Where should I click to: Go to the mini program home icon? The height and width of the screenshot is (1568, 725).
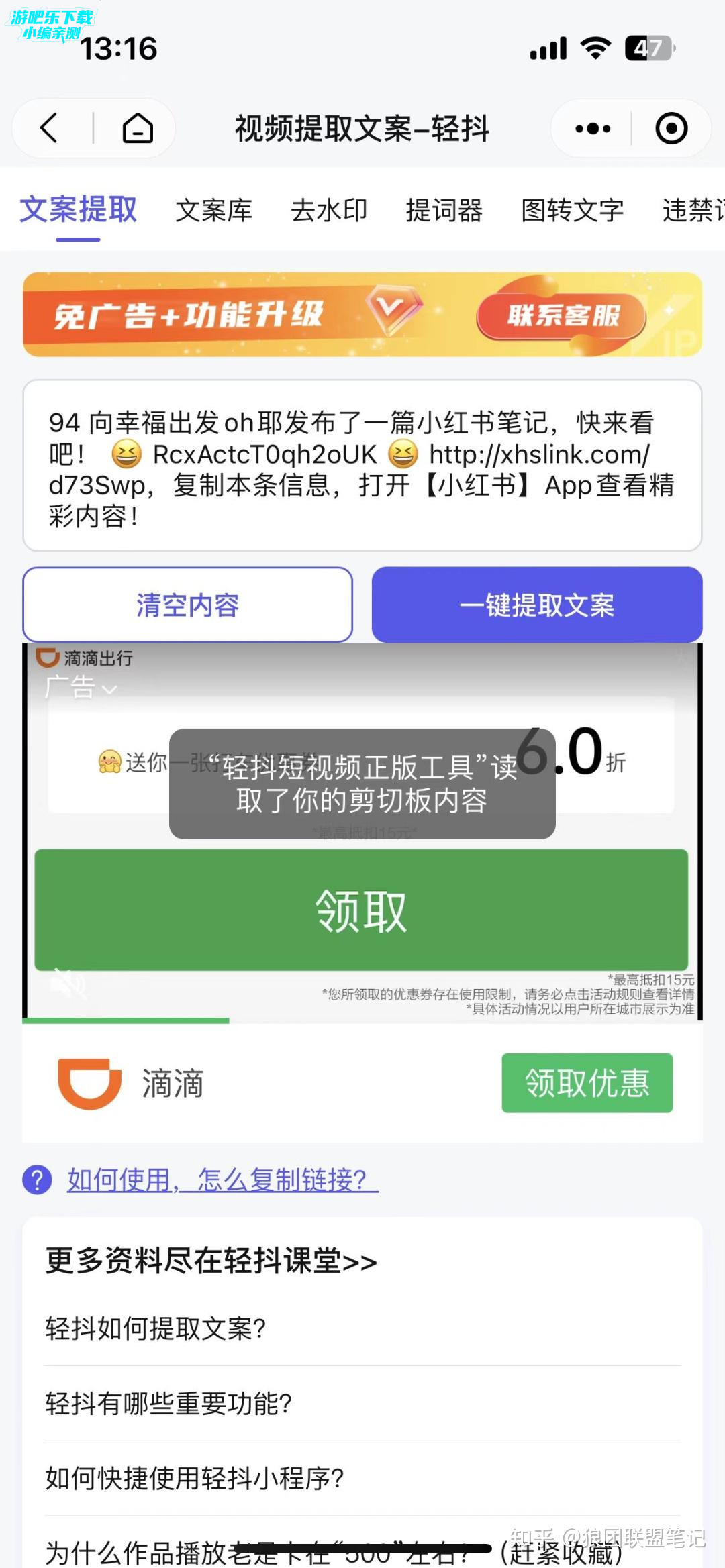[138, 127]
